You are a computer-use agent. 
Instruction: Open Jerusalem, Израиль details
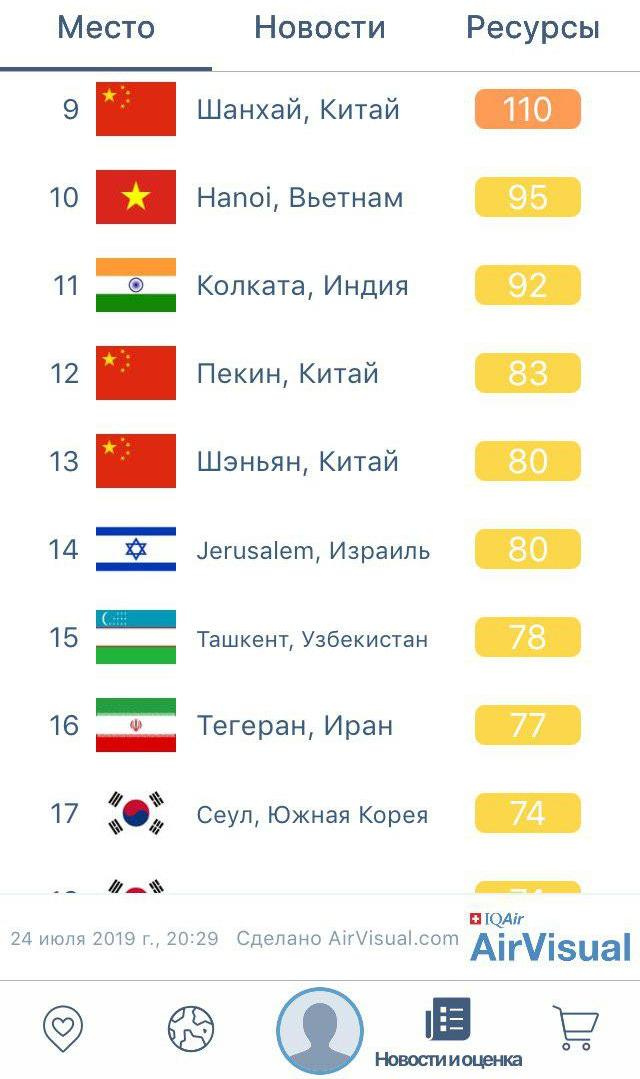tap(313, 550)
